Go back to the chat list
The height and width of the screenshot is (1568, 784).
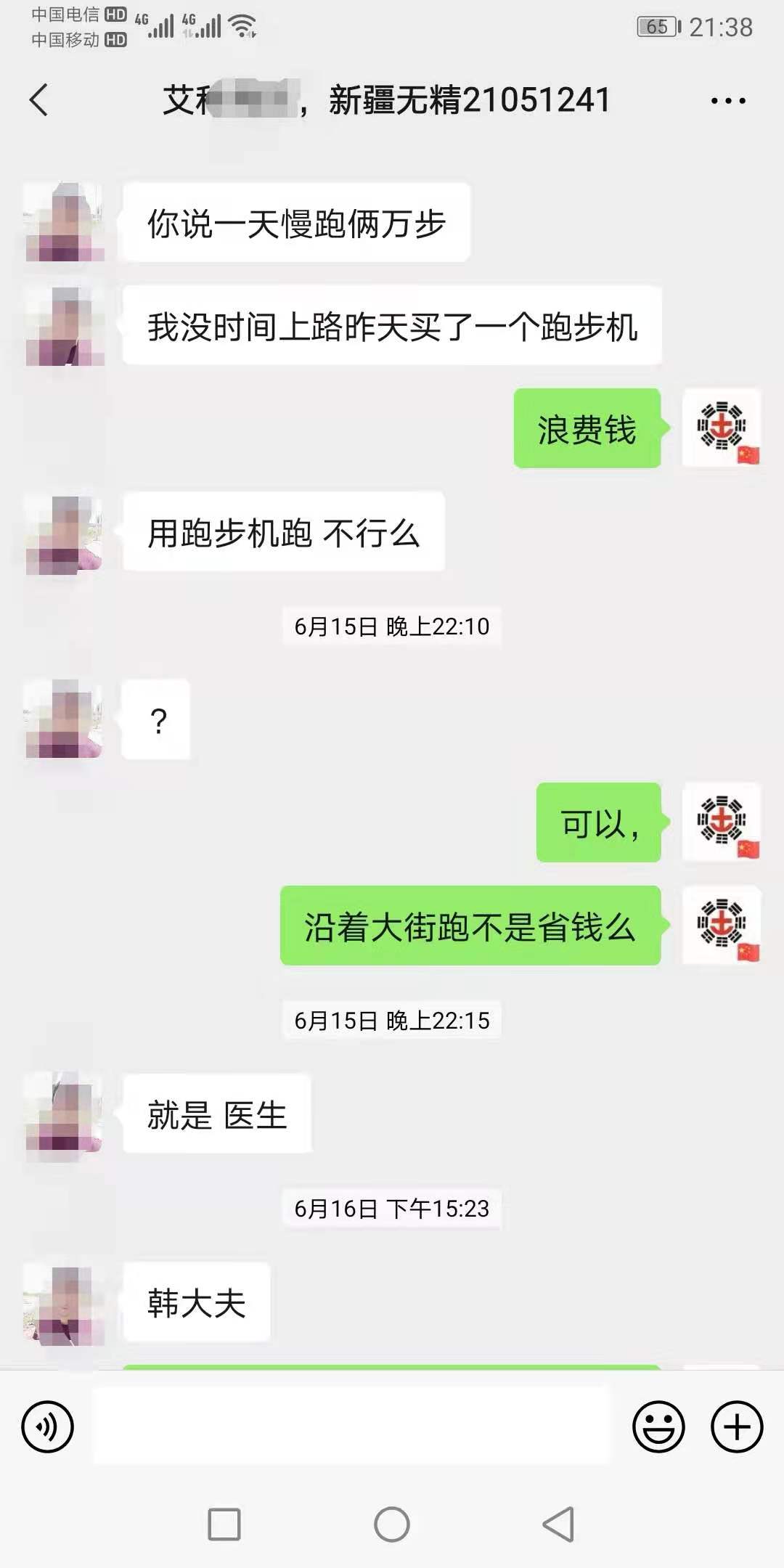click(x=39, y=100)
